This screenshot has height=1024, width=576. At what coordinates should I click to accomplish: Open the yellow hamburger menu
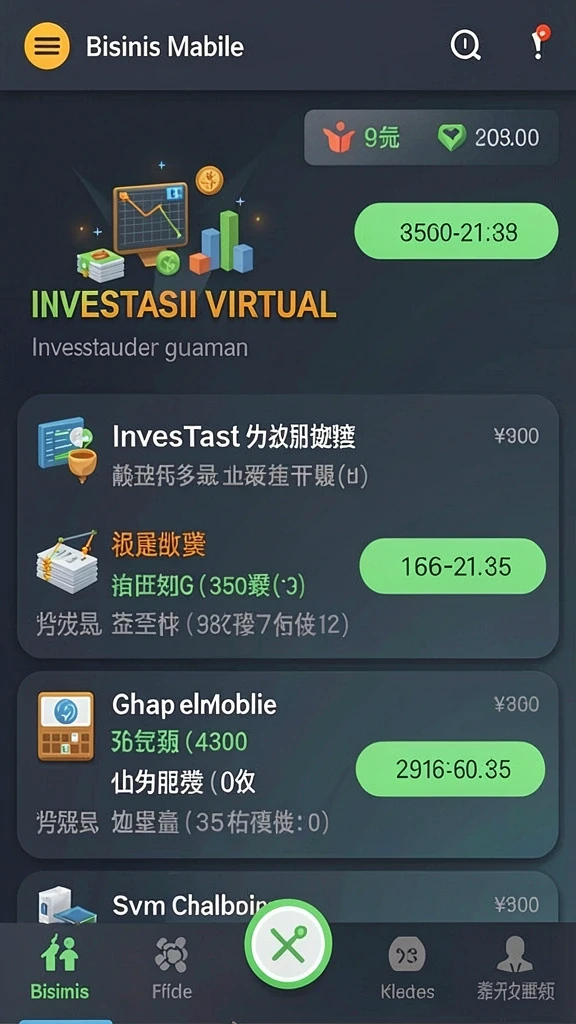[46, 46]
